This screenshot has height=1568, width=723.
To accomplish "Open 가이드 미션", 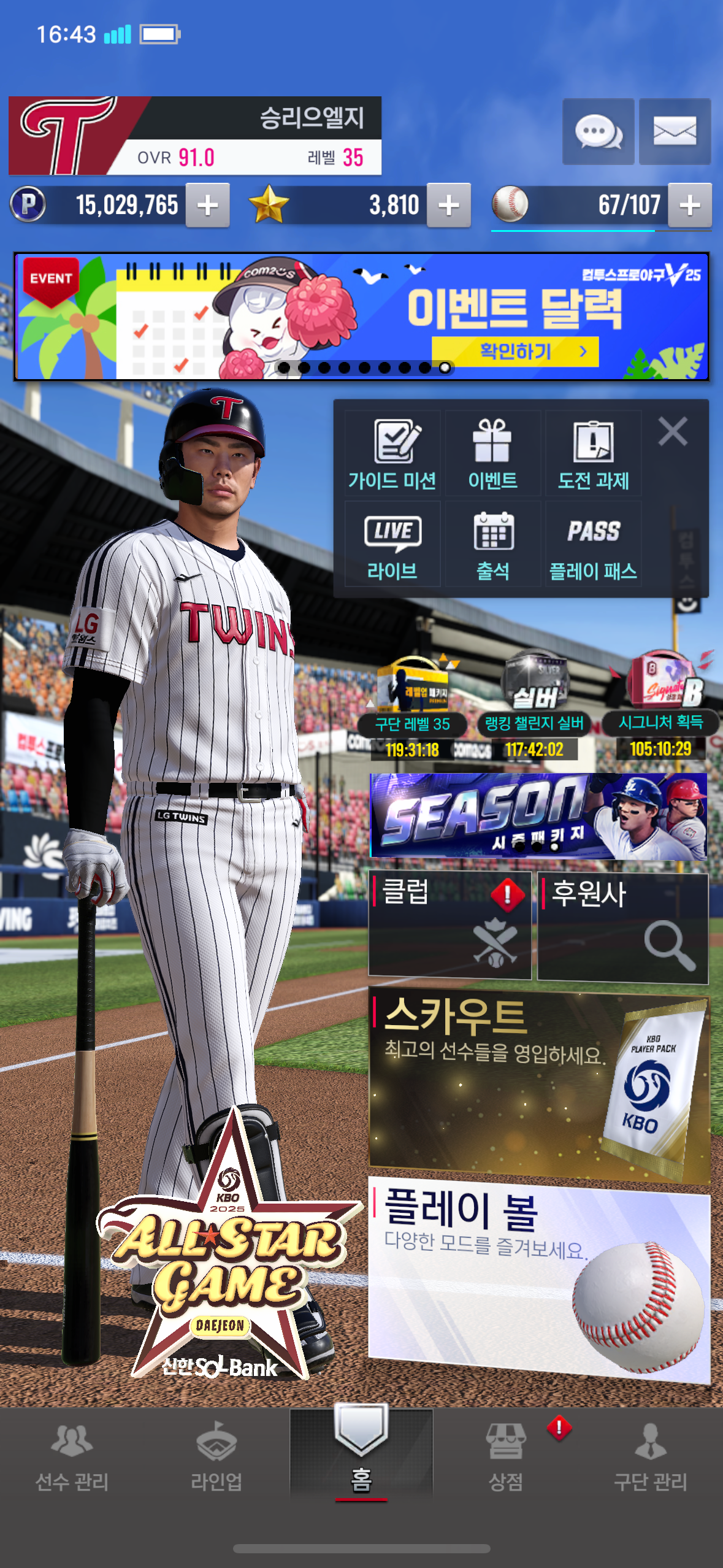I will (392, 454).
